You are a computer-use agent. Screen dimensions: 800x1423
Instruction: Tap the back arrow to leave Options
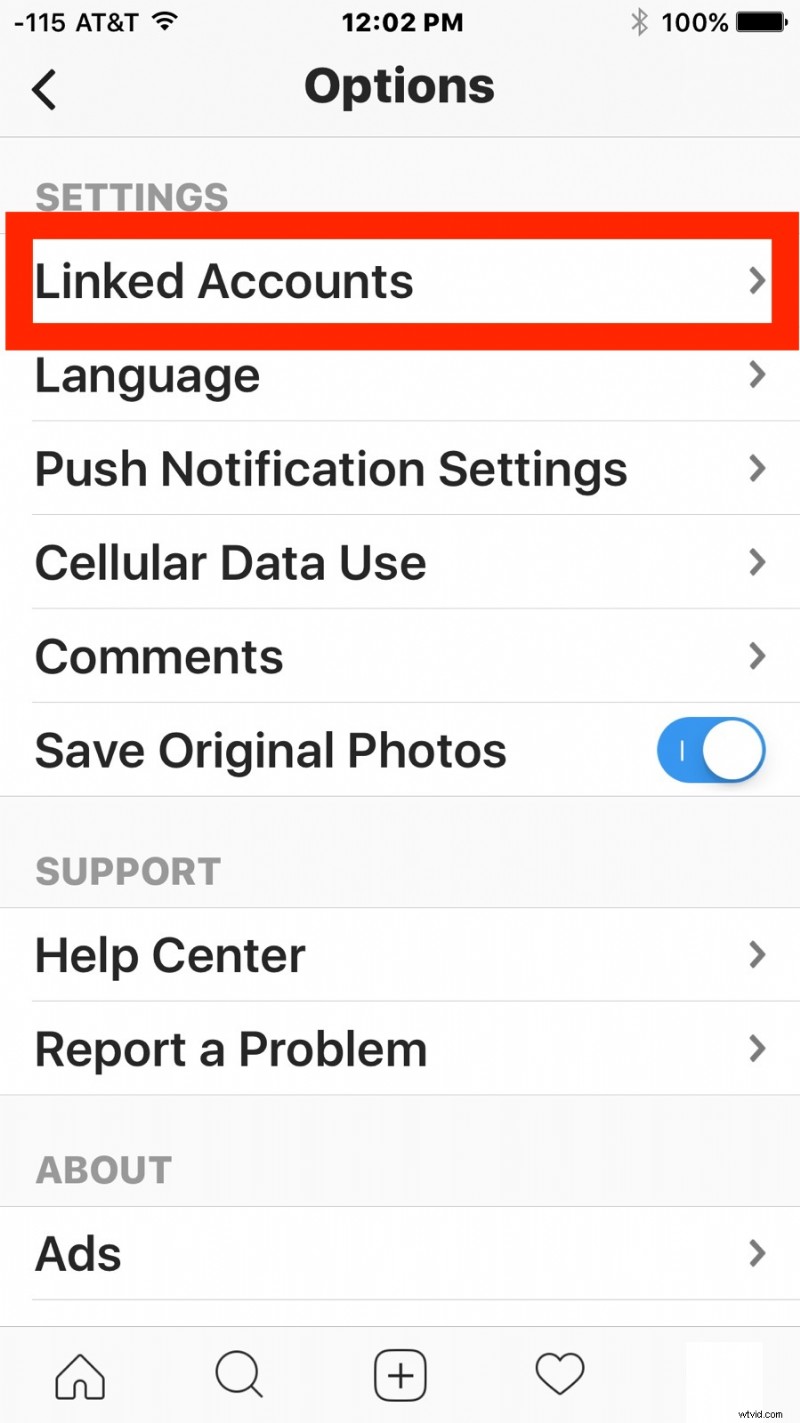point(44,89)
